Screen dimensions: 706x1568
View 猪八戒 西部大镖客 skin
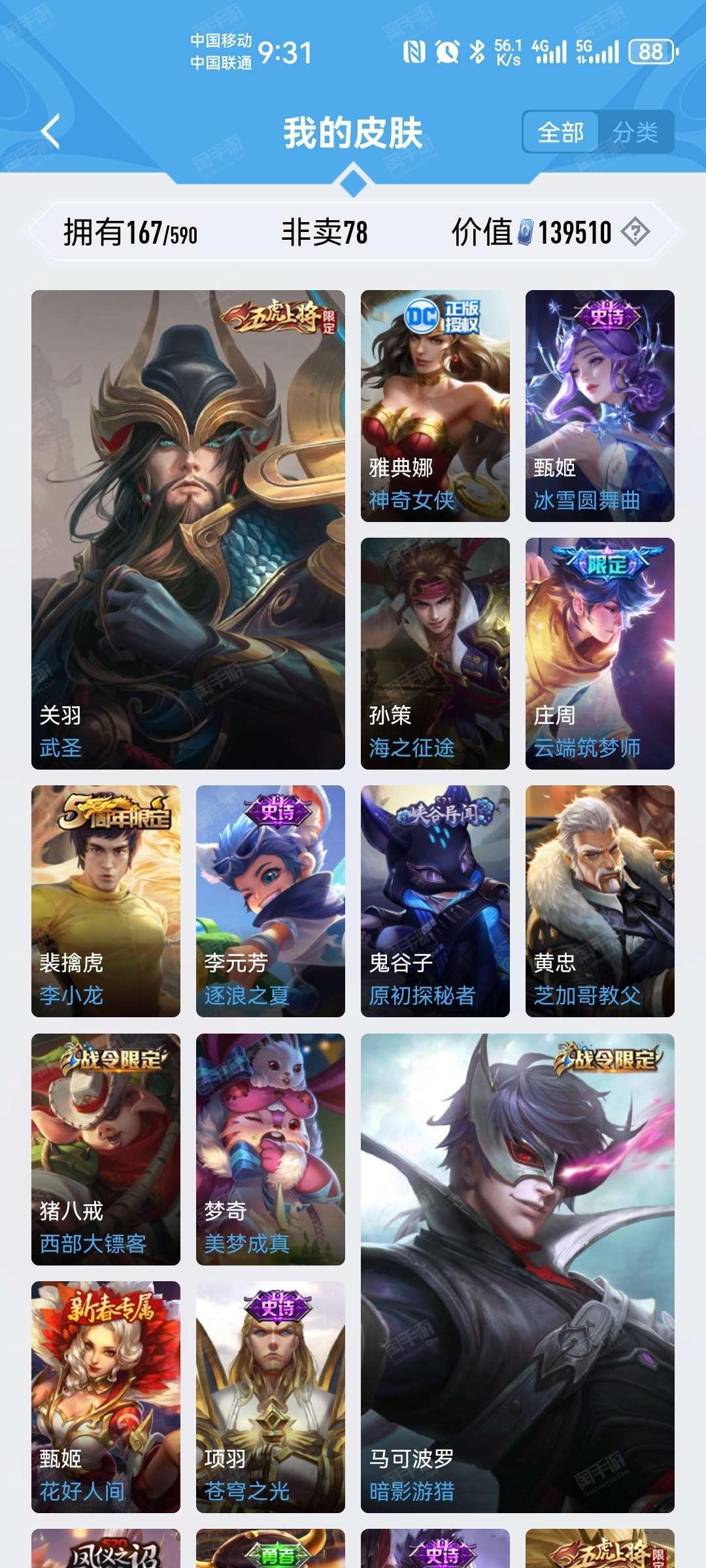pyautogui.click(x=106, y=1149)
